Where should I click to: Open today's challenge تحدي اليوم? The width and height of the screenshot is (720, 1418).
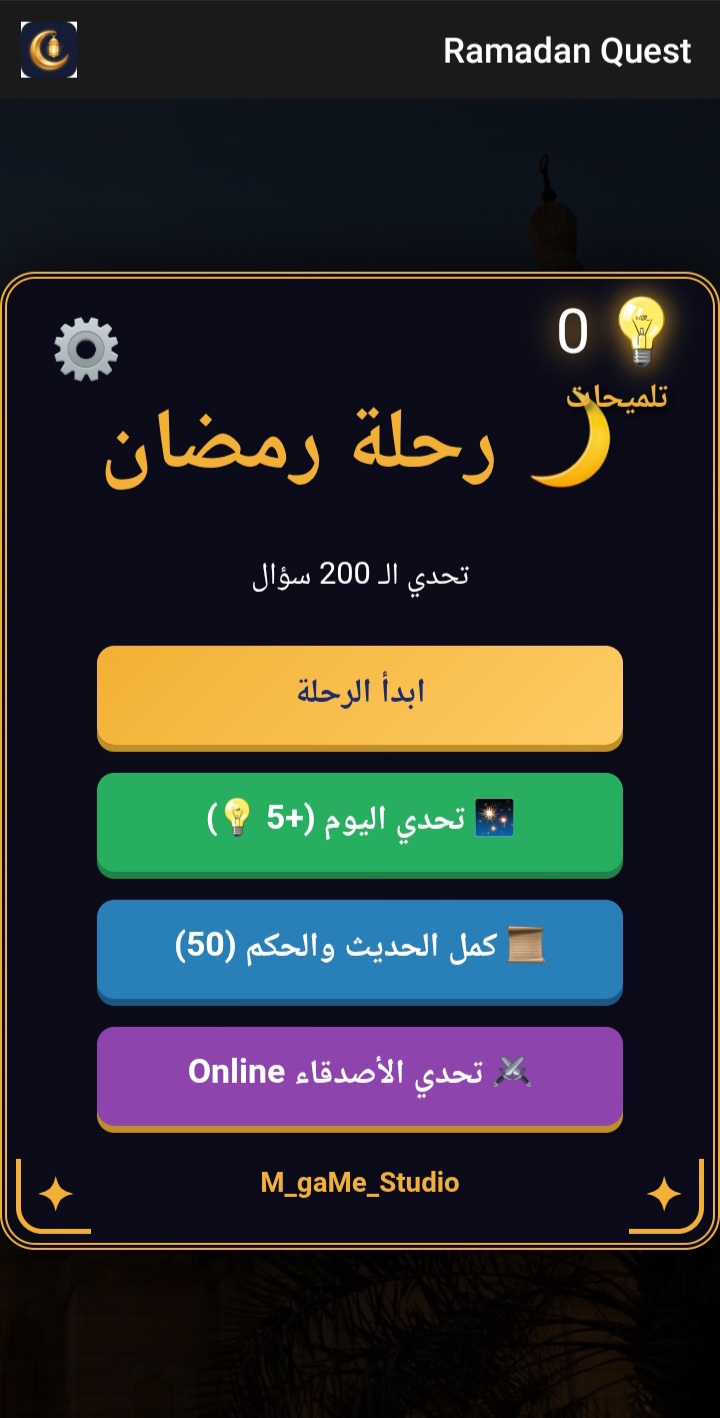click(360, 822)
